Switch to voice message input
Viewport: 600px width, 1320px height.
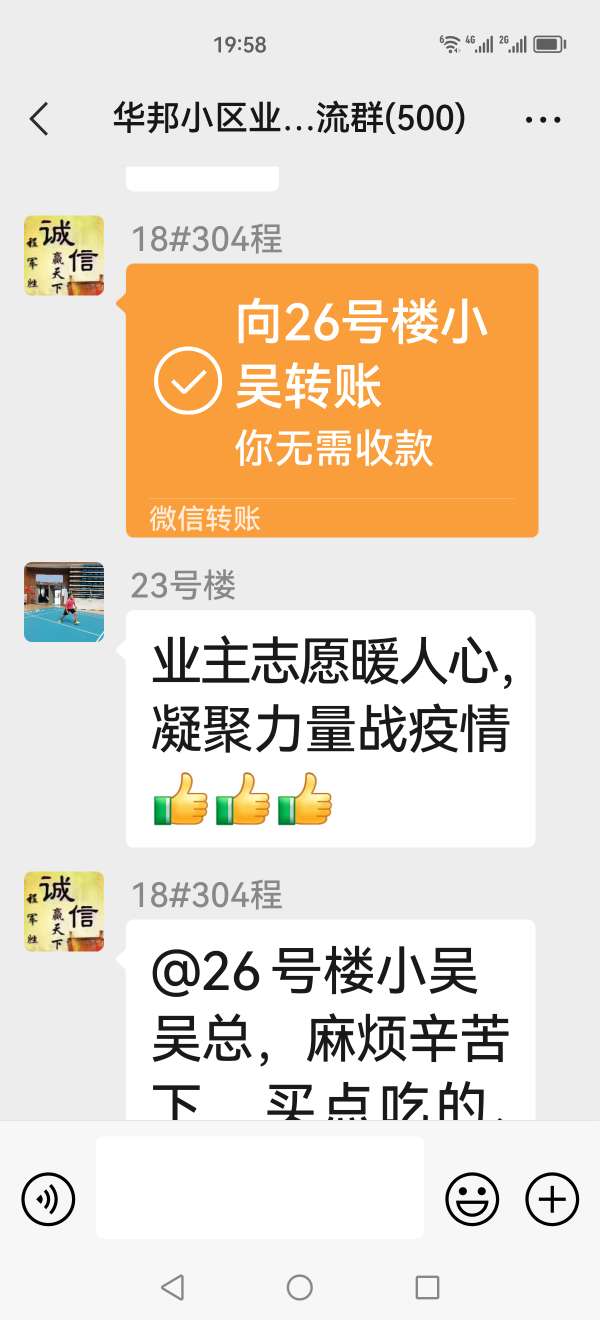(48, 1198)
